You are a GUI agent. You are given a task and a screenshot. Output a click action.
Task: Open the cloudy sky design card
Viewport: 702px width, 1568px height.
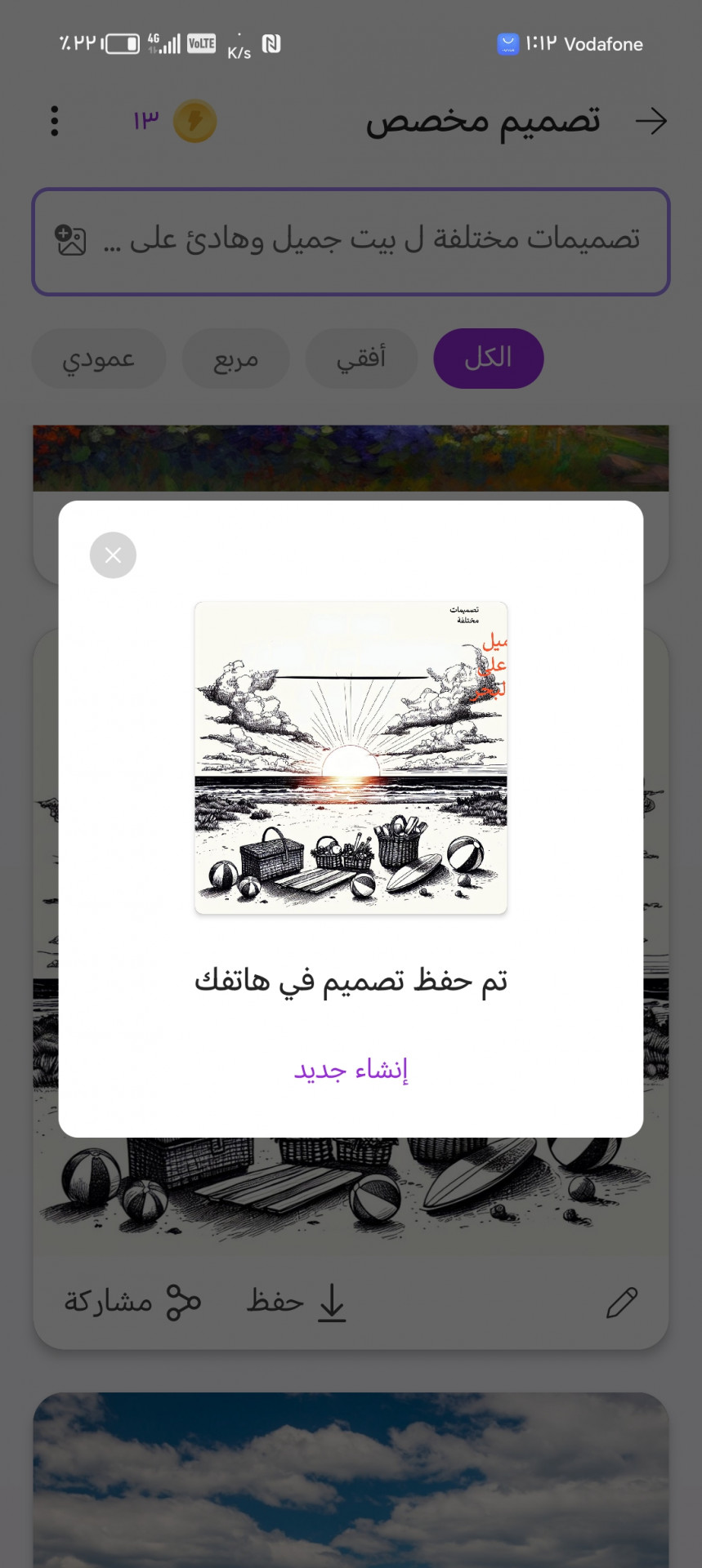351,1478
